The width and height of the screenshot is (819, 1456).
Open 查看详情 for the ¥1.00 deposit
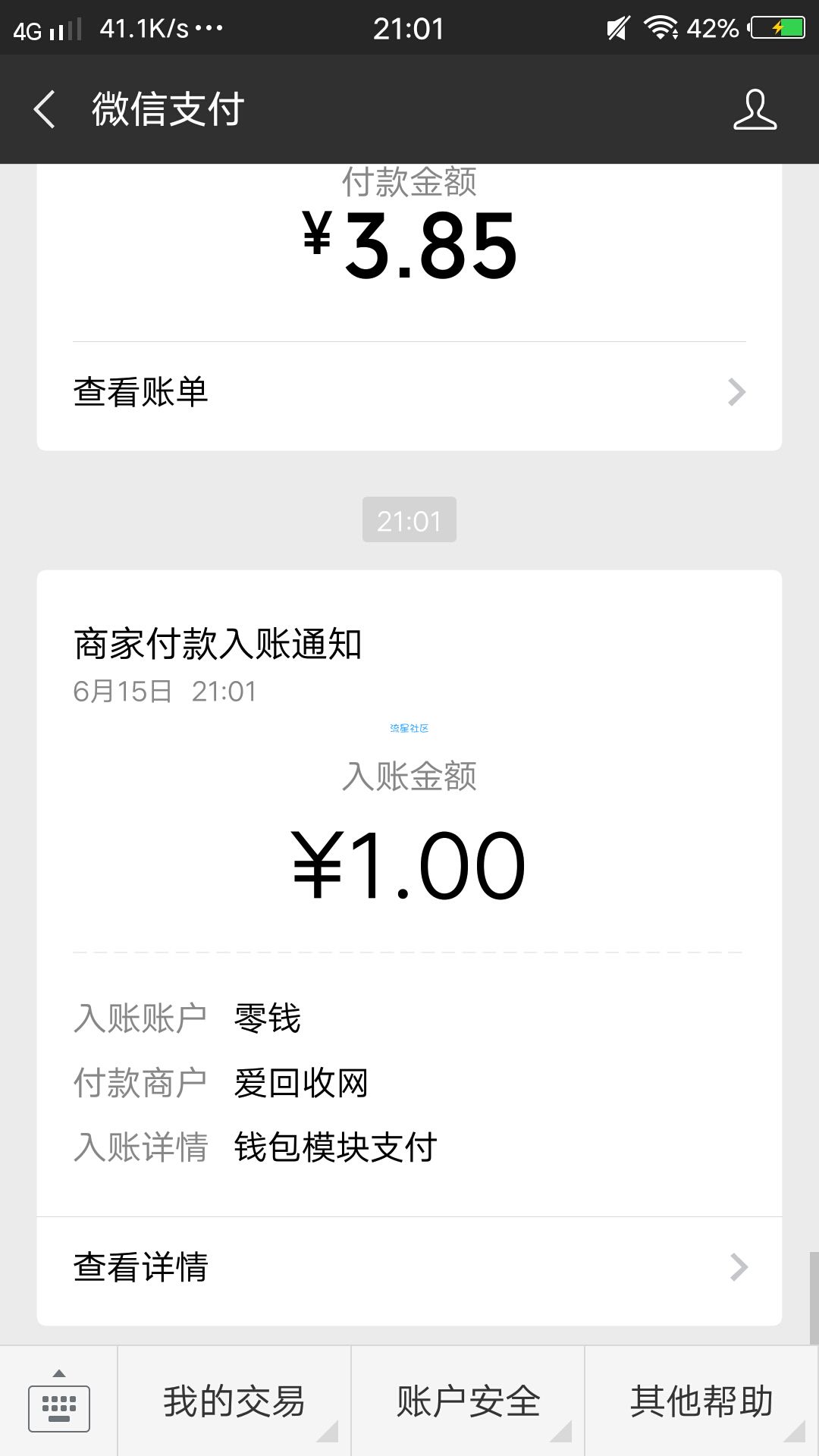409,1267
